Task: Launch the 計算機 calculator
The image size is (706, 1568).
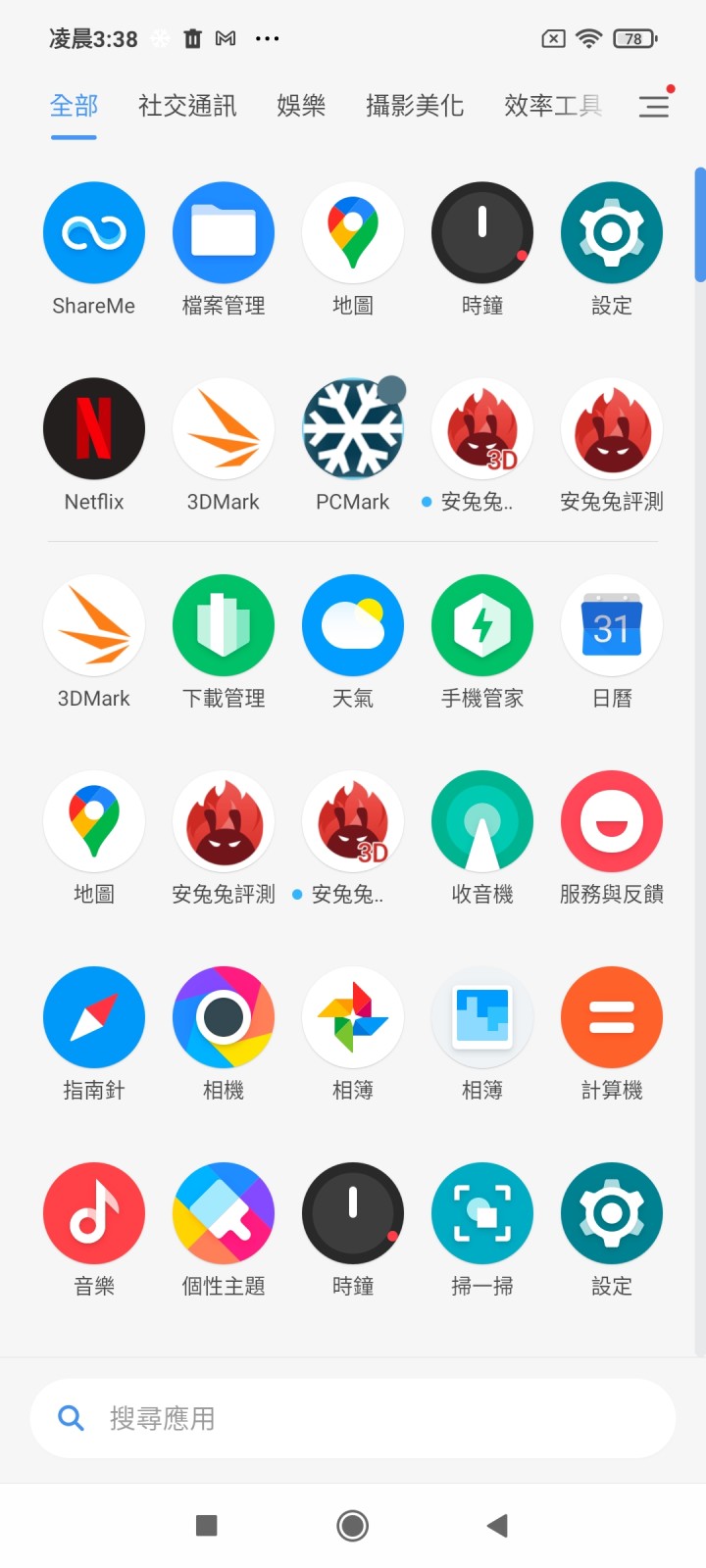Action: [x=612, y=1017]
